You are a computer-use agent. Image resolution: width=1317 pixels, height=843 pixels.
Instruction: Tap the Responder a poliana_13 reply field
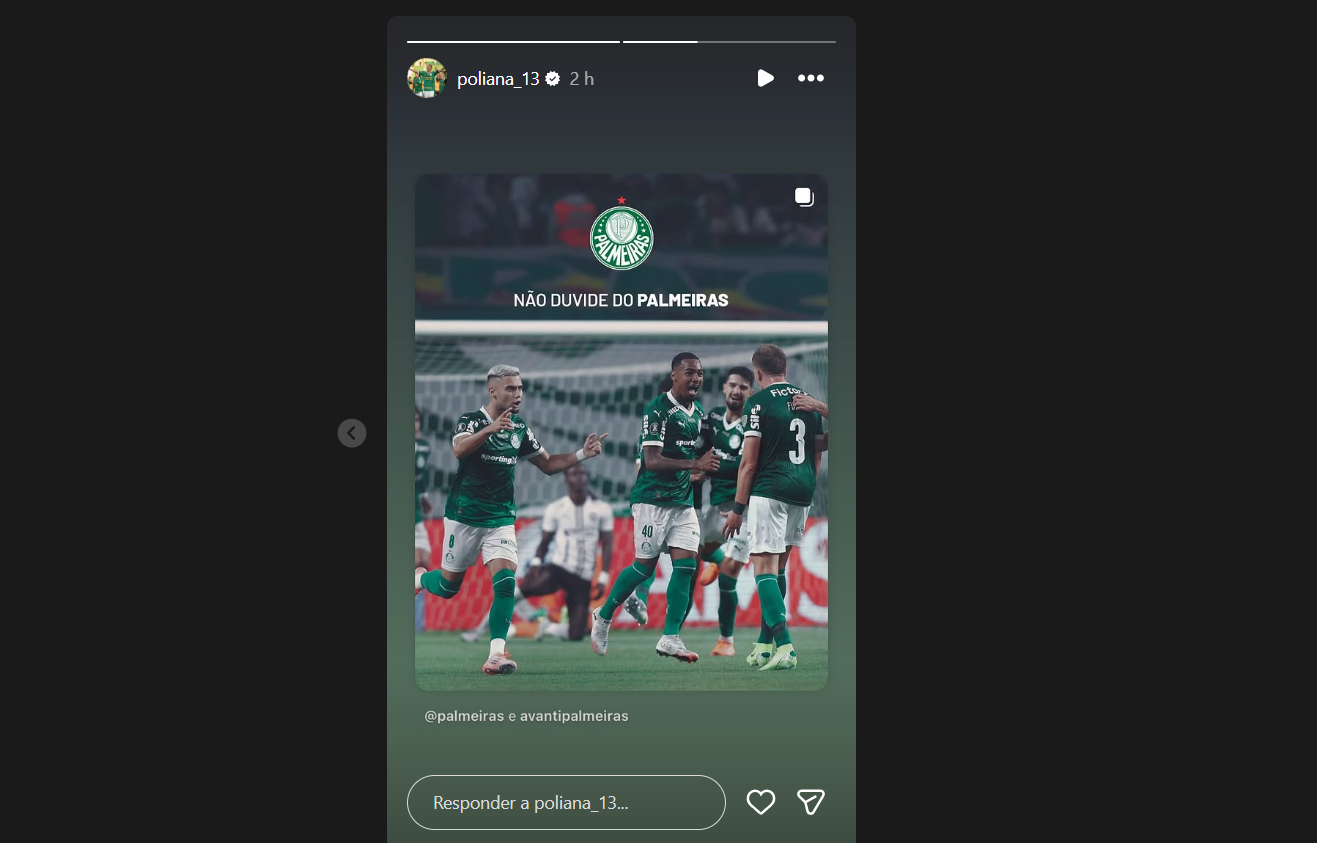pyautogui.click(x=566, y=802)
